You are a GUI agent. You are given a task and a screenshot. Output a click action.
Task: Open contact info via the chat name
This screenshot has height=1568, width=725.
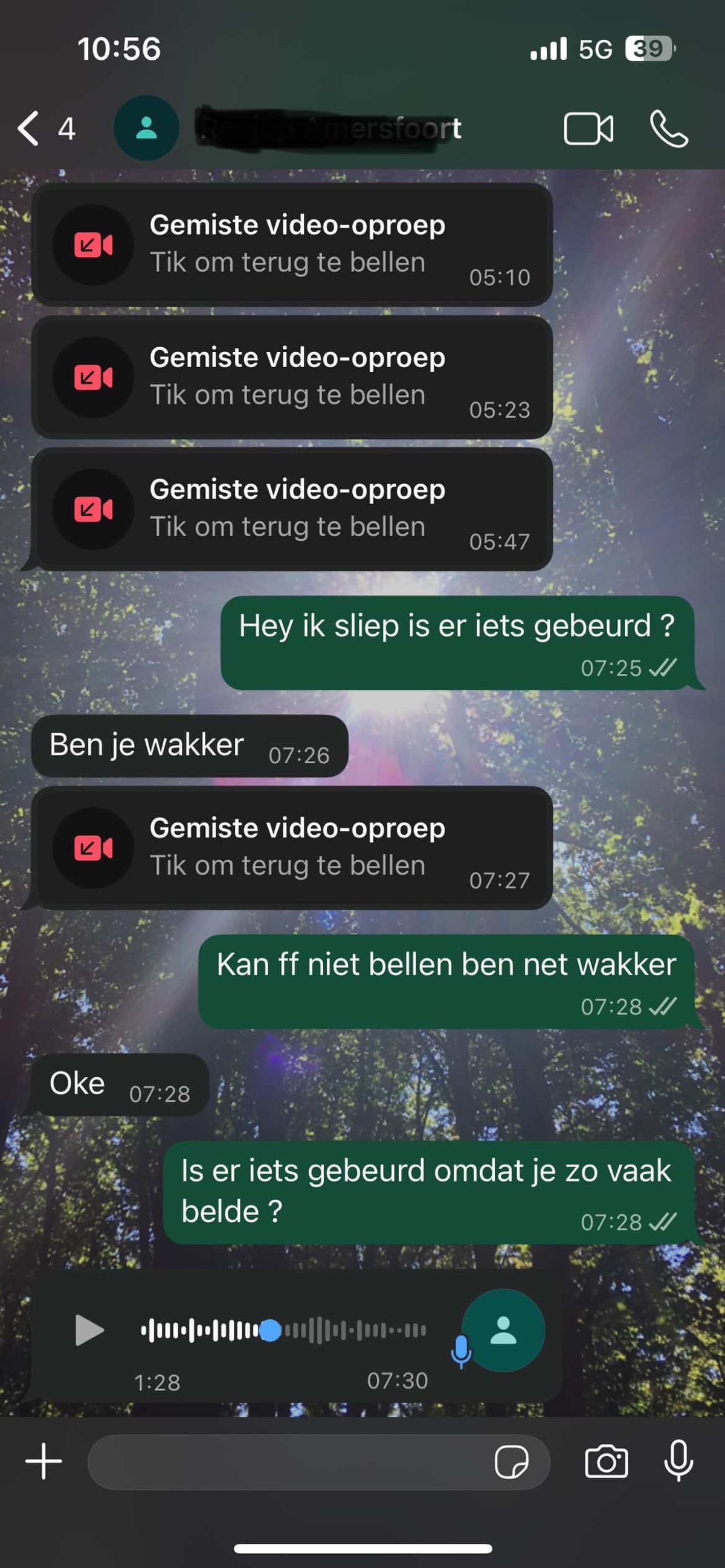[329, 129]
